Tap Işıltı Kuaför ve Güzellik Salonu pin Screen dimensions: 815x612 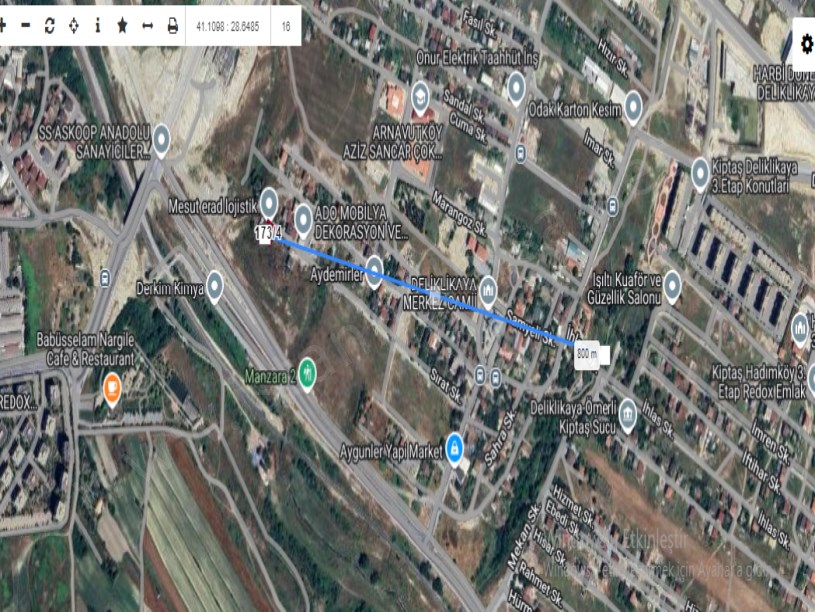tap(672, 285)
